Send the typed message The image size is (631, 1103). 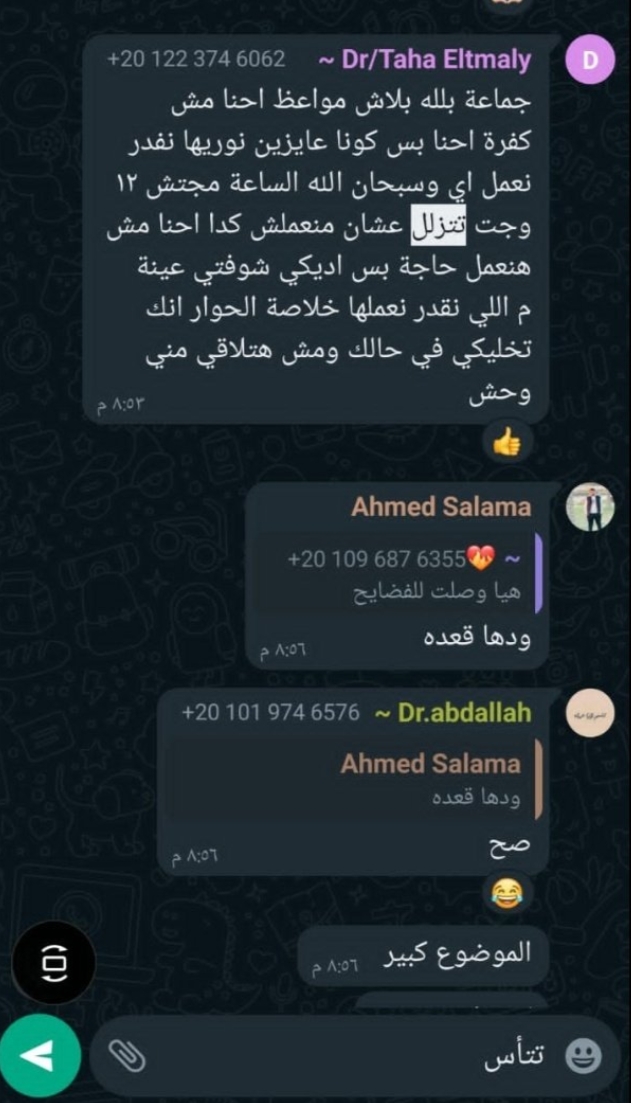point(38,1056)
